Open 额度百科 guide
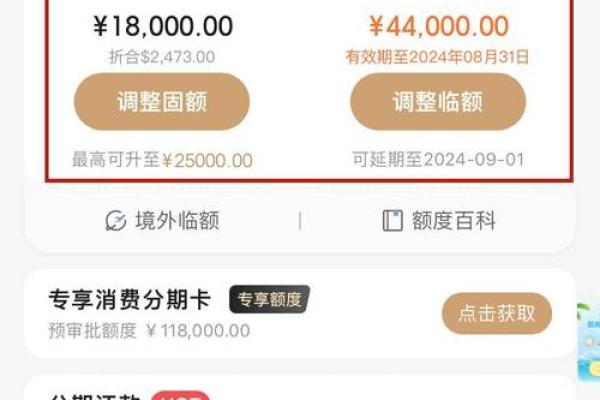Image resolution: width=600 pixels, height=400 pixels. point(438,221)
